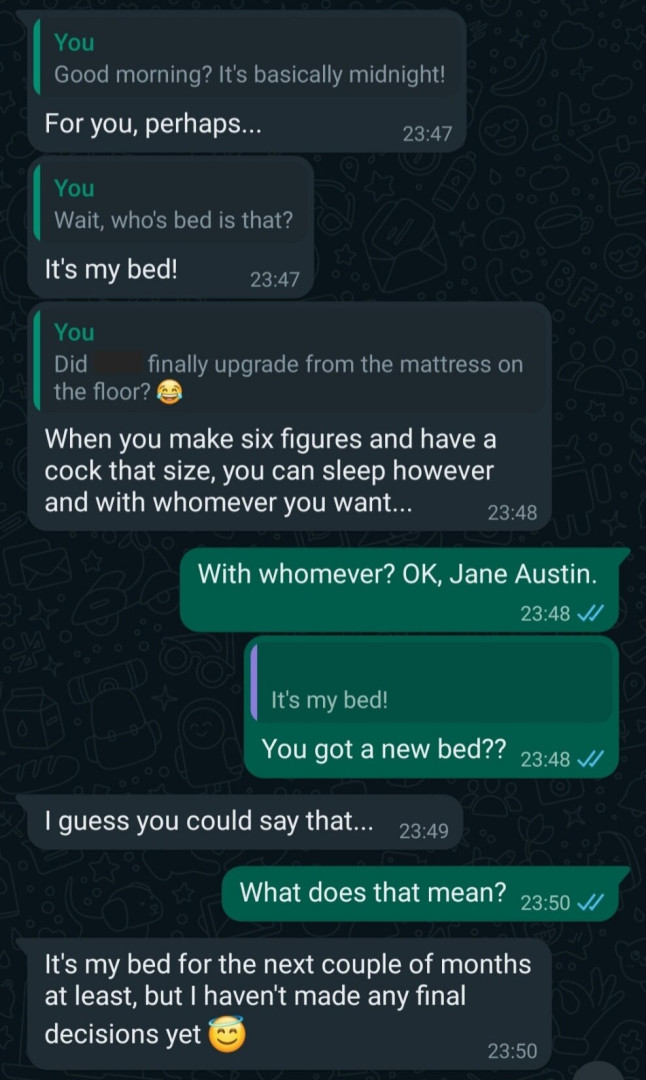Open quoted "Wait, who's bed is that?" reply
The image size is (646, 1080).
pos(172,205)
